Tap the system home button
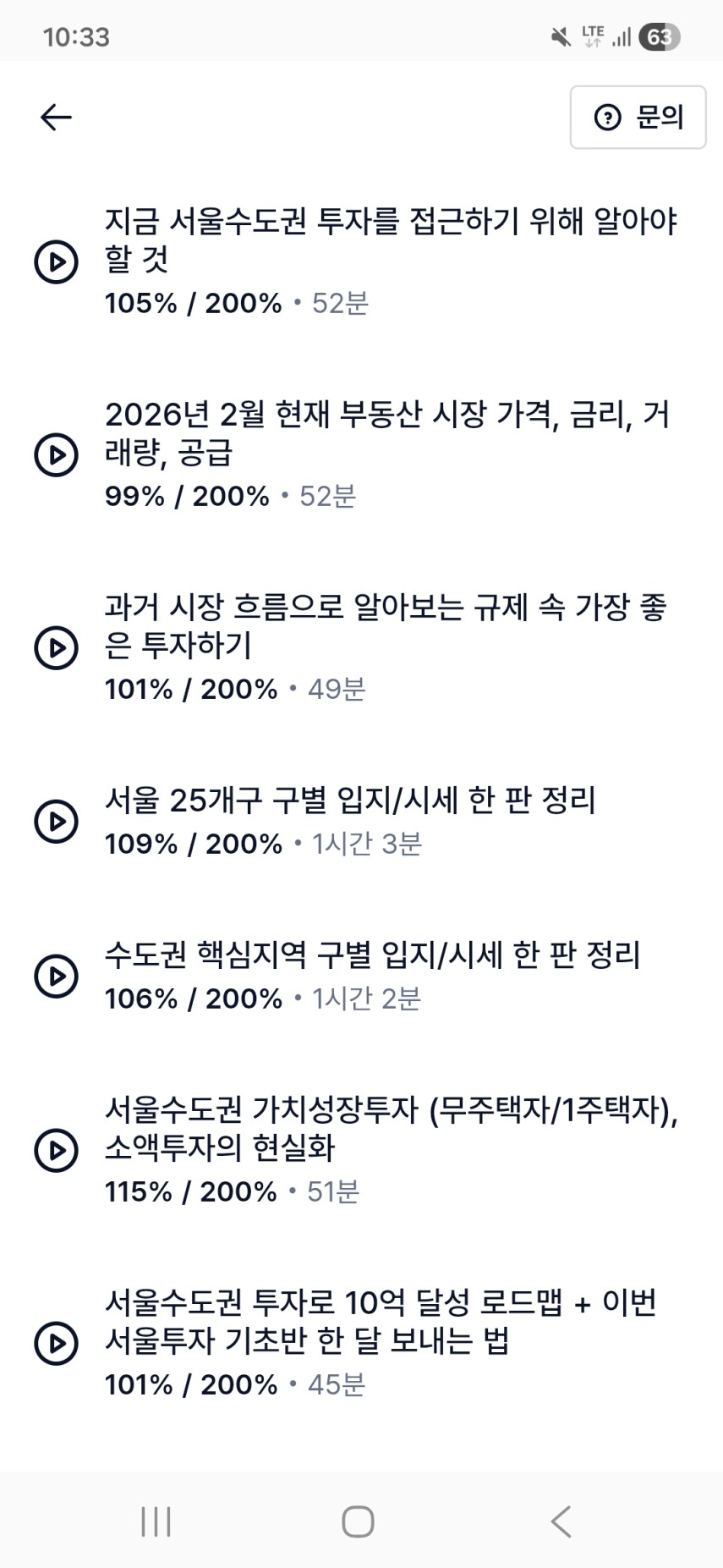Viewport: 723px width, 1568px height. pyautogui.click(x=358, y=1521)
